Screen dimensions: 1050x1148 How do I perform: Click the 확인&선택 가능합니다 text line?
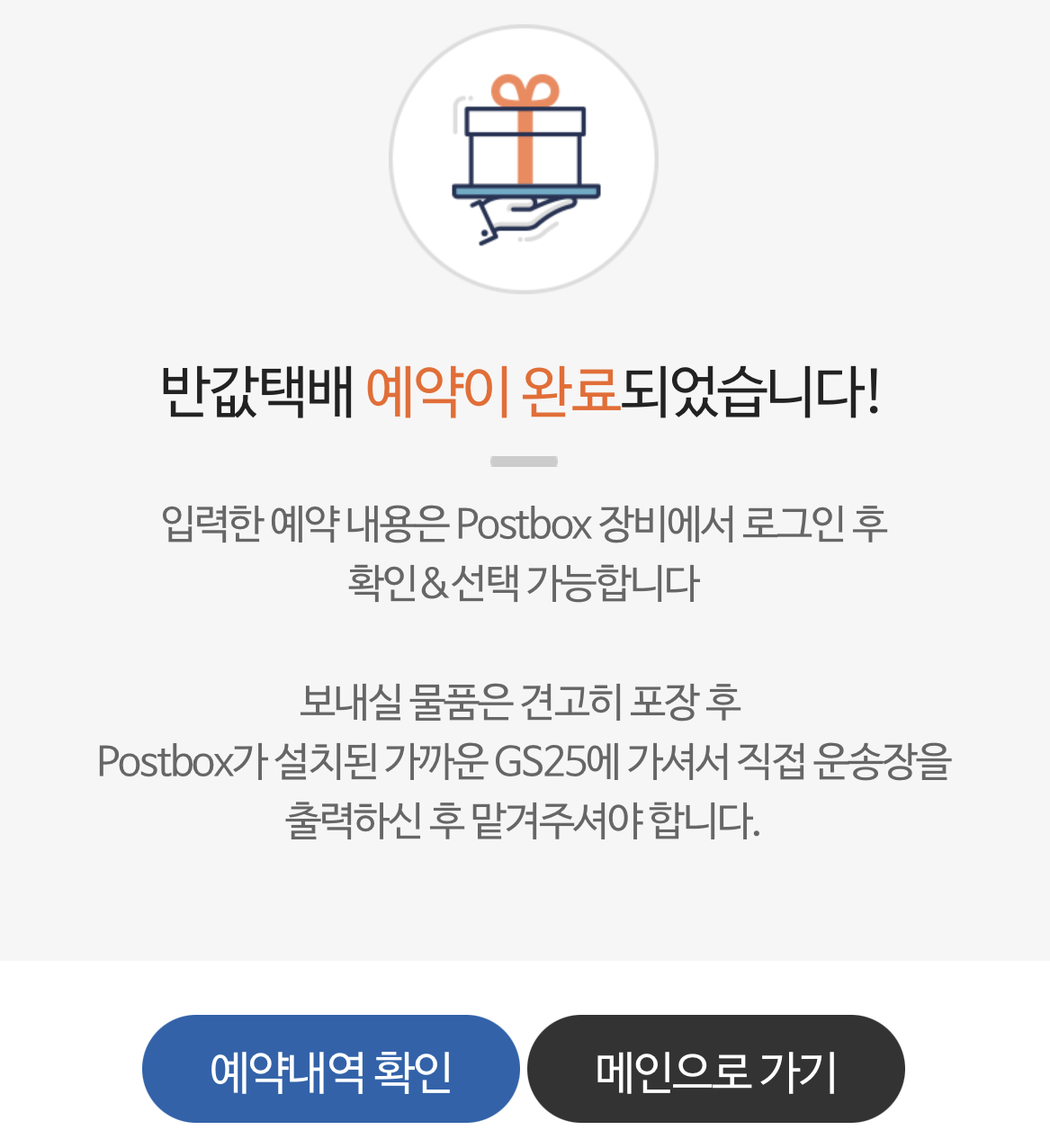pyautogui.click(x=525, y=581)
